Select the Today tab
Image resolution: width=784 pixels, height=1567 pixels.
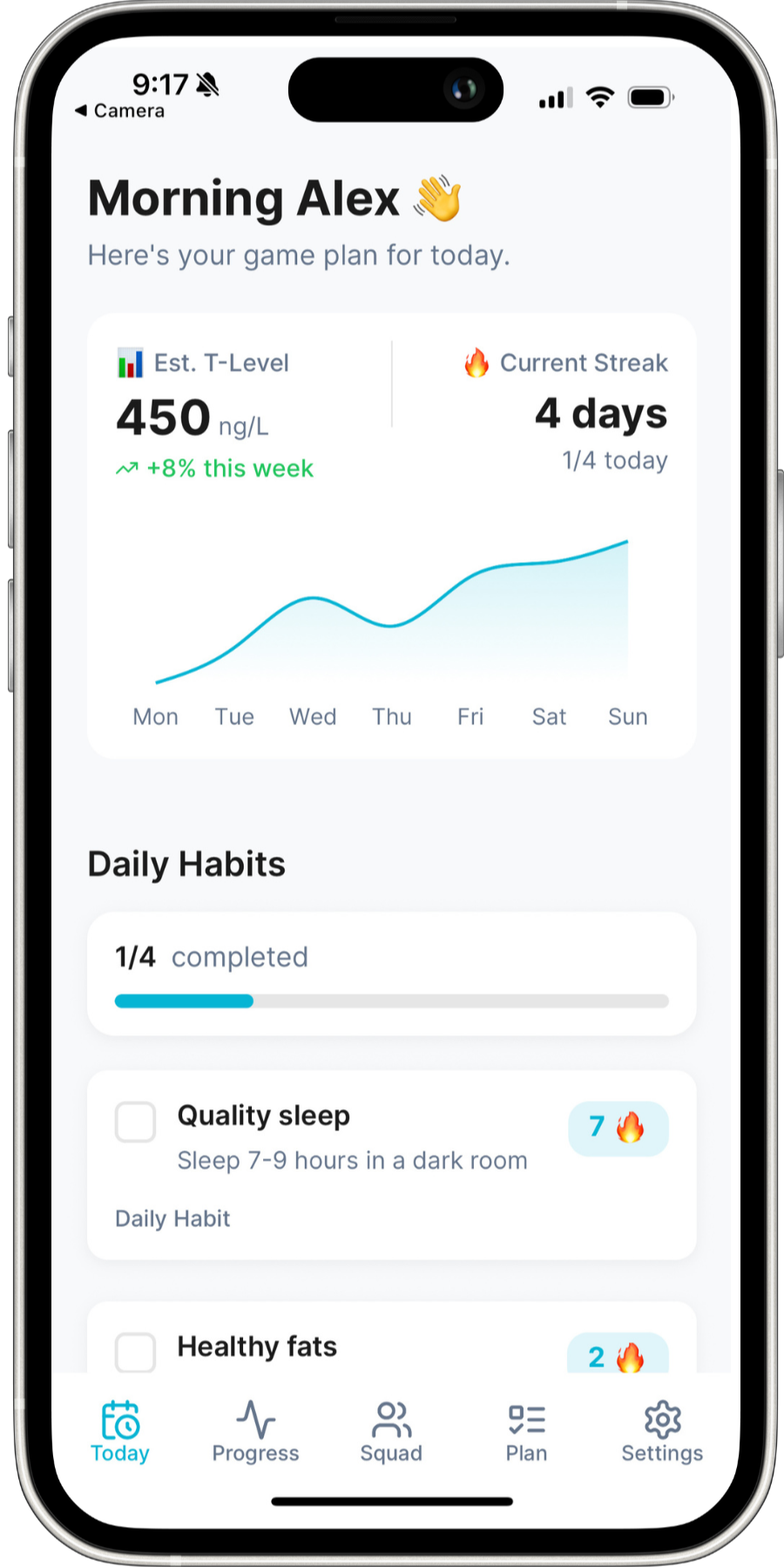tap(120, 1431)
